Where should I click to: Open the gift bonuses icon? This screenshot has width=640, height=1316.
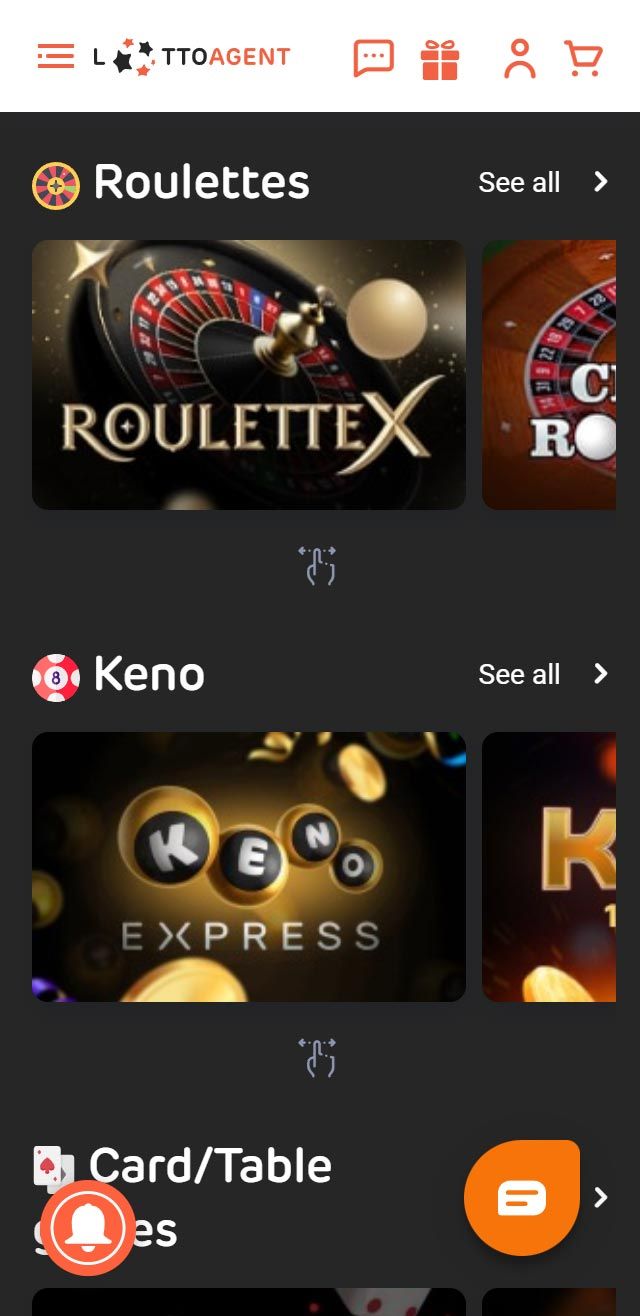tap(440, 59)
